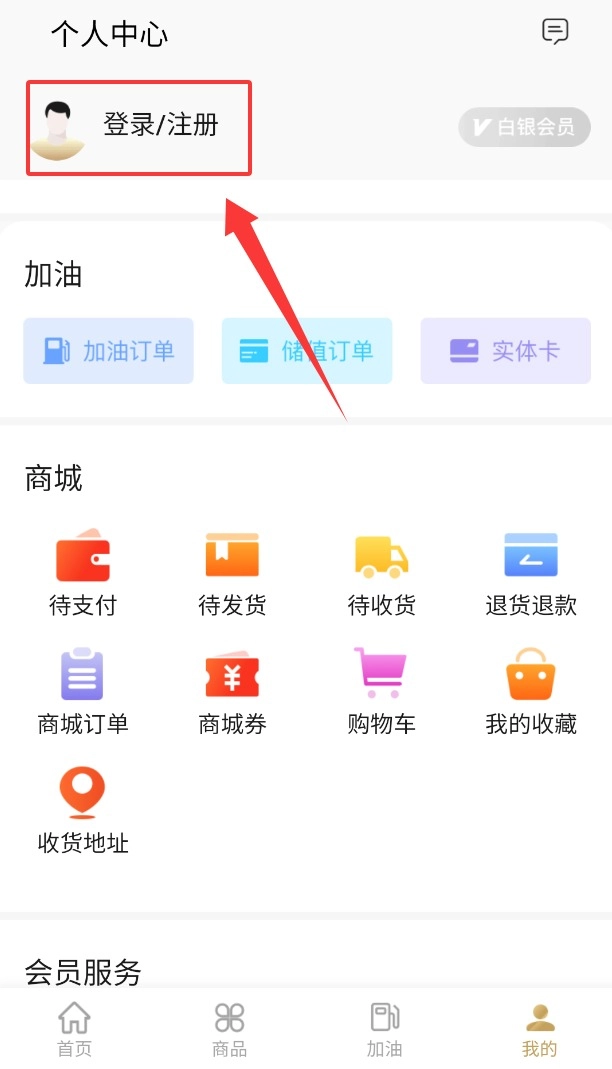Open 收货地址 shipping addresses
612x1069 pixels.
83,811
